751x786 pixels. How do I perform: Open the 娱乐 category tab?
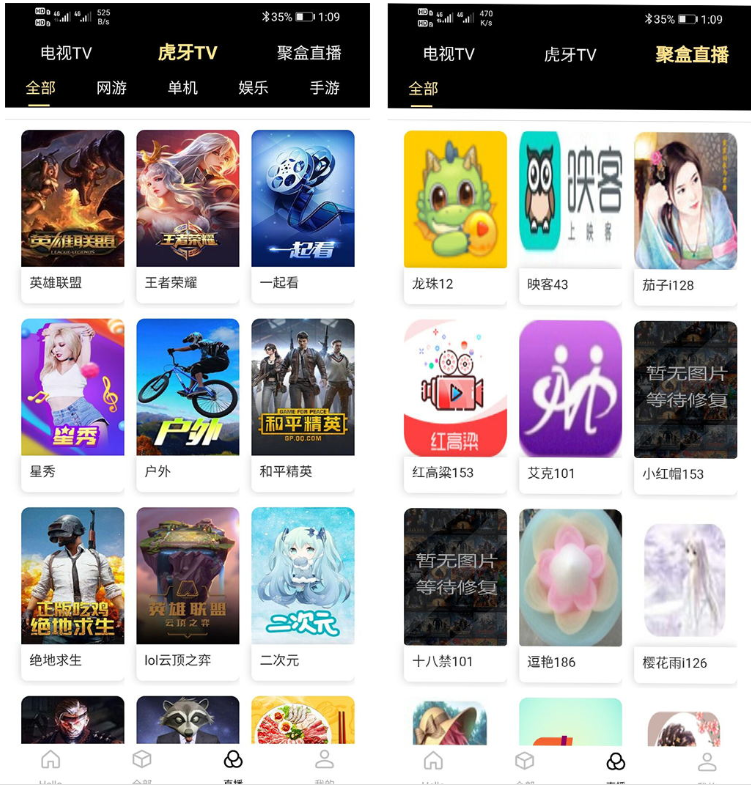point(253,88)
